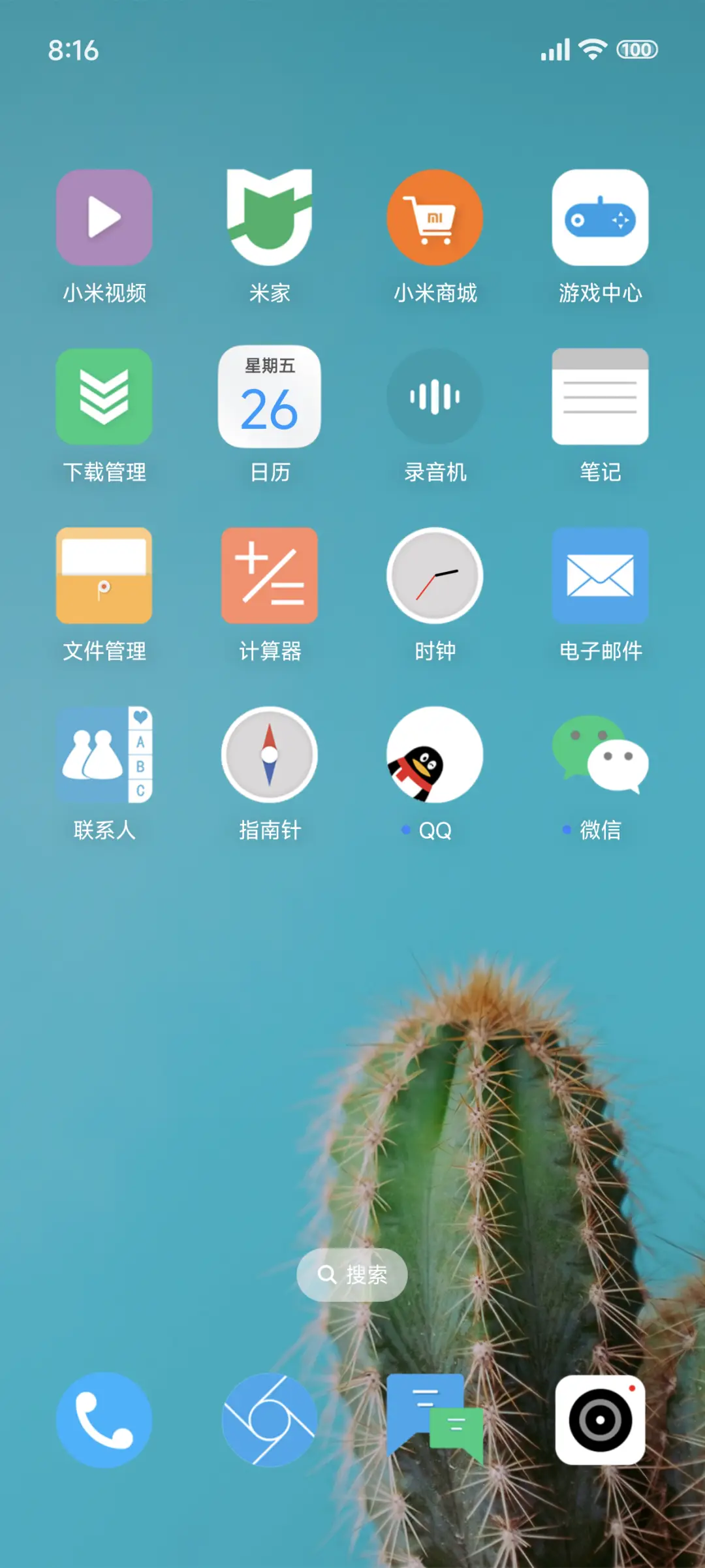Open the 小米商城 (Mi Store) shopping app
The width and height of the screenshot is (705, 1568).
point(435,219)
